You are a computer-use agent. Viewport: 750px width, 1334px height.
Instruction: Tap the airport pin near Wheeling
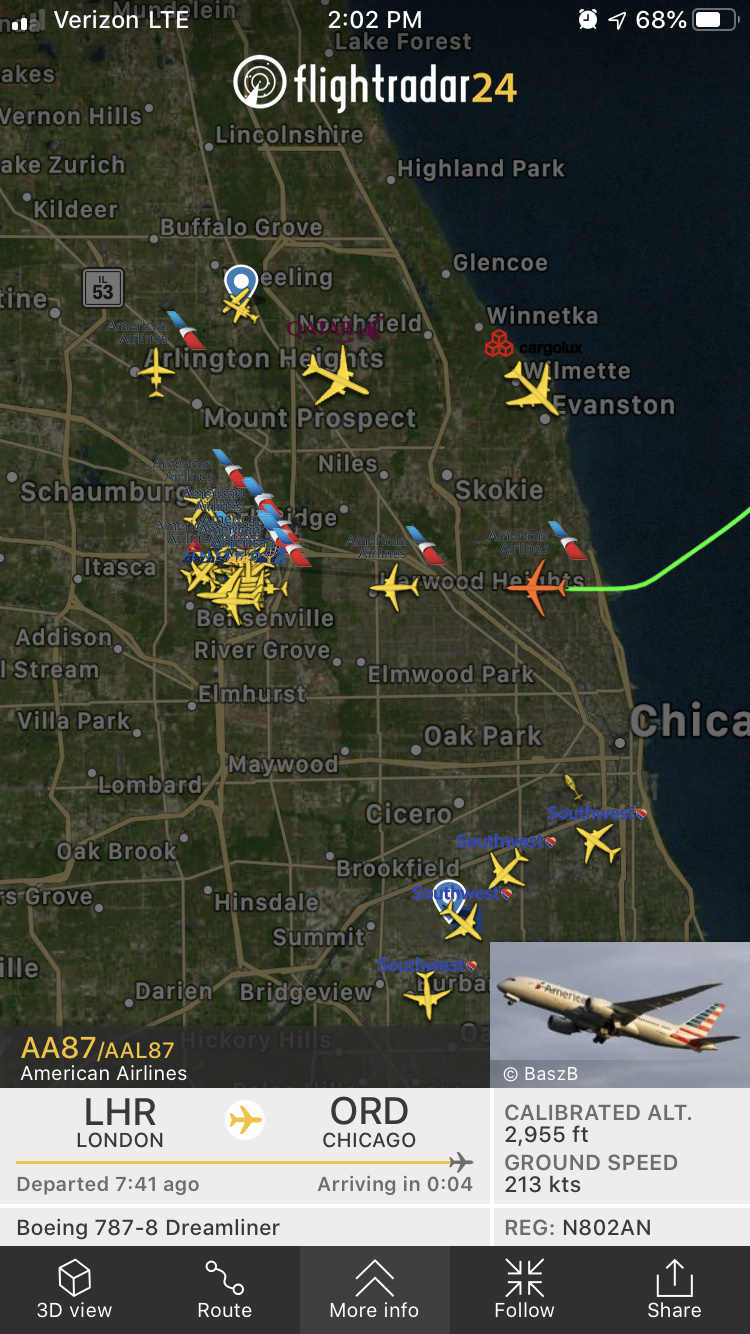tap(240, 284)
